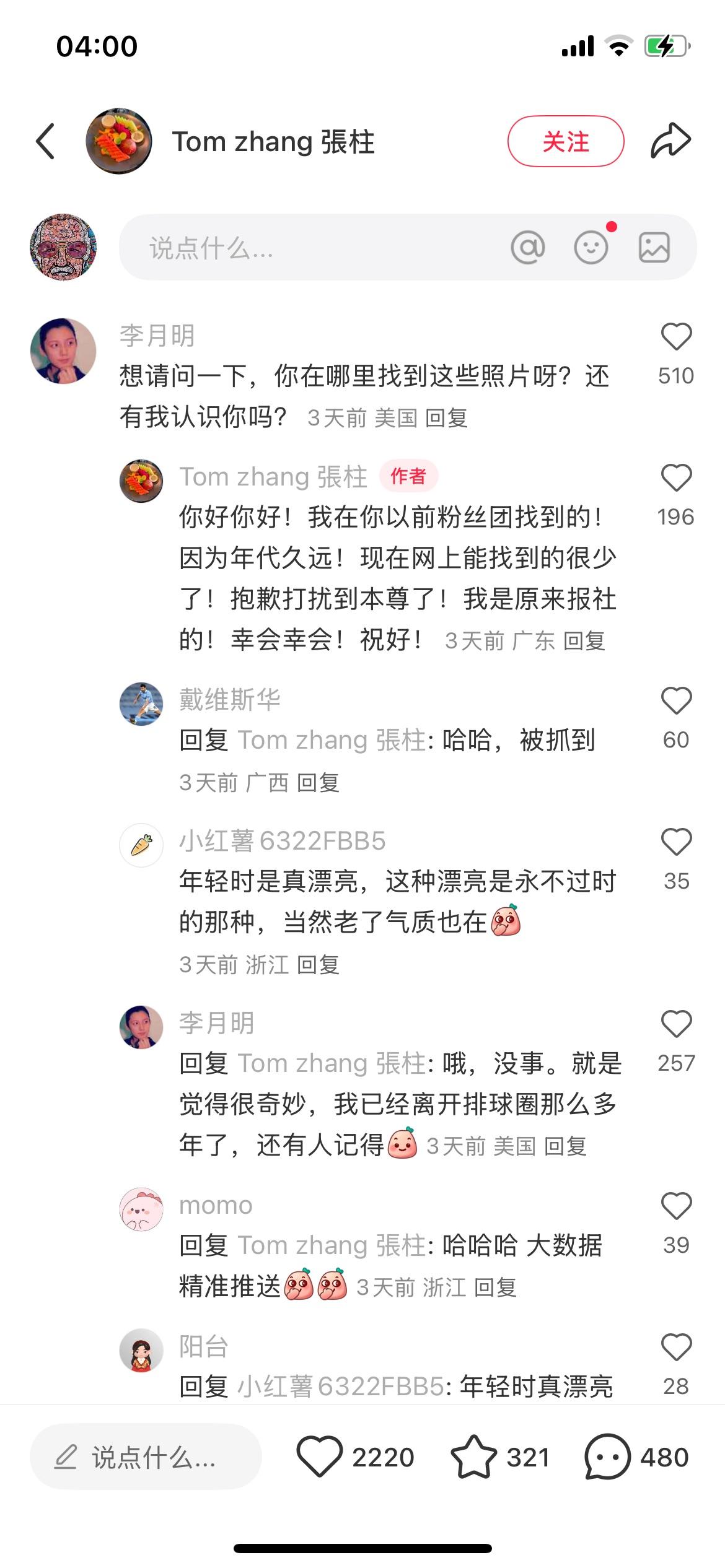This screenshot has height=1568, width=725.
Task: Open the 480 comments bubble icon
Action: tap(607, 1457)
